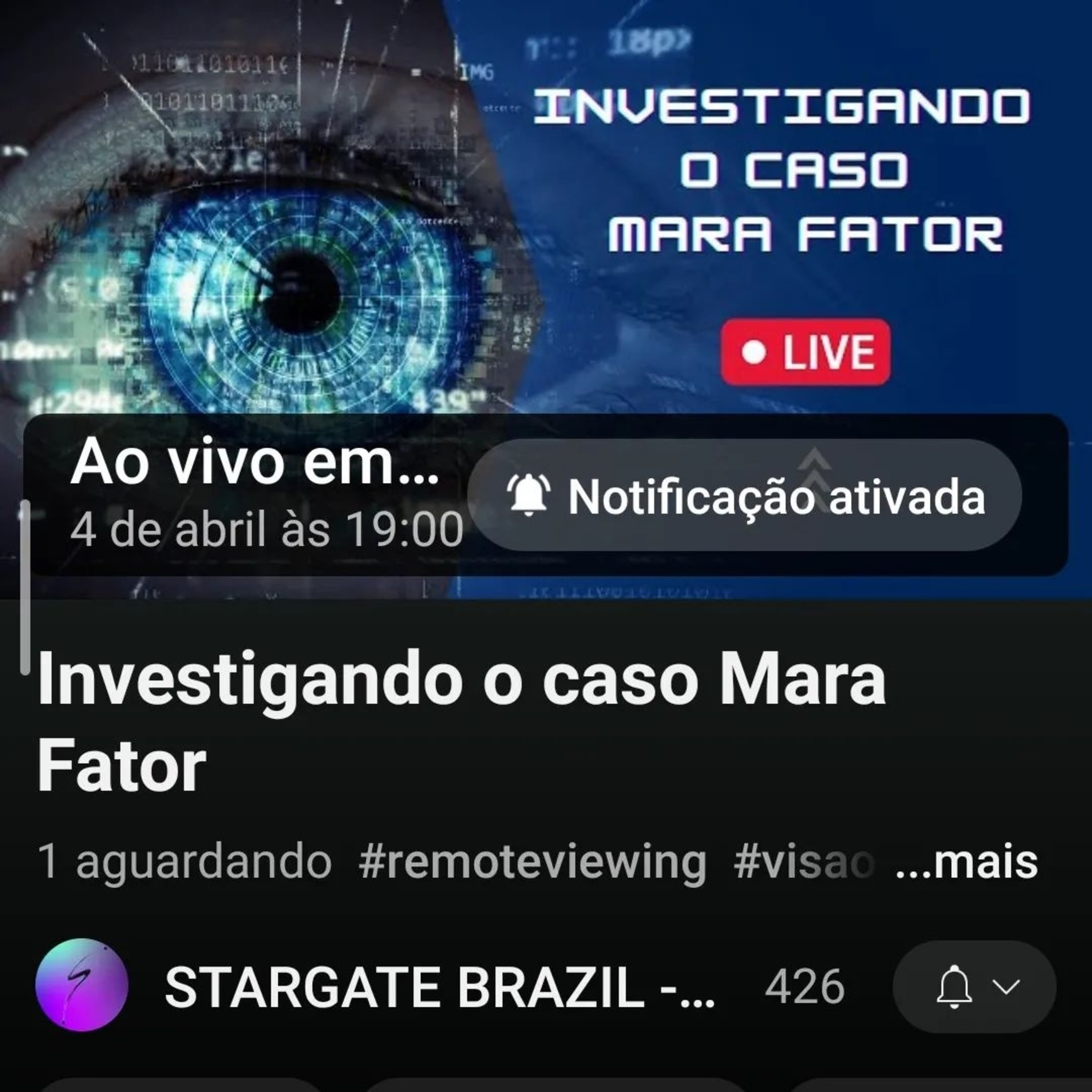
Task: Open the #remoteviewing hashtag
Action: pos(532,862)
